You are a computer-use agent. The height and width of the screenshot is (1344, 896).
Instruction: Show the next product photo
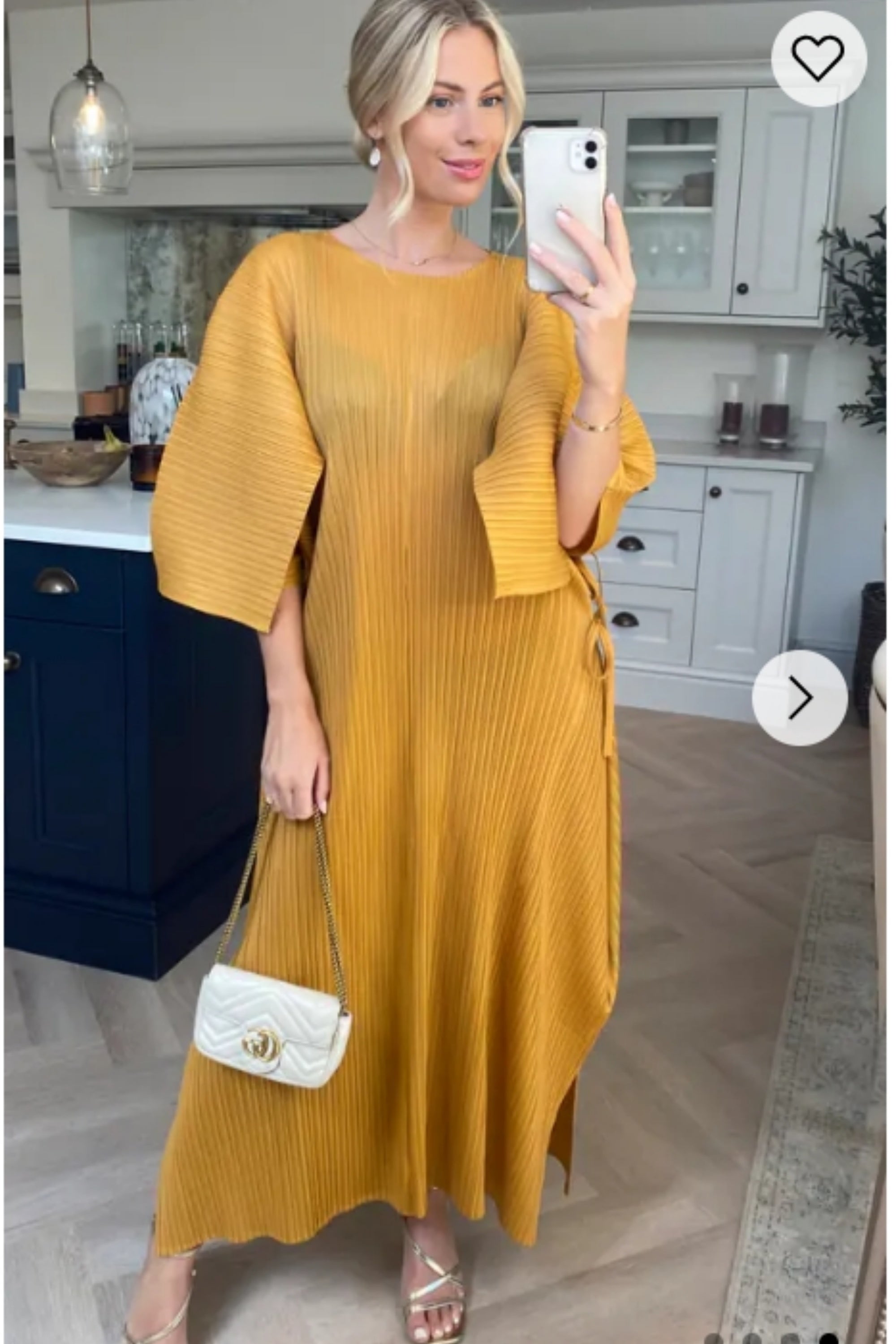[x=799, y=698]
